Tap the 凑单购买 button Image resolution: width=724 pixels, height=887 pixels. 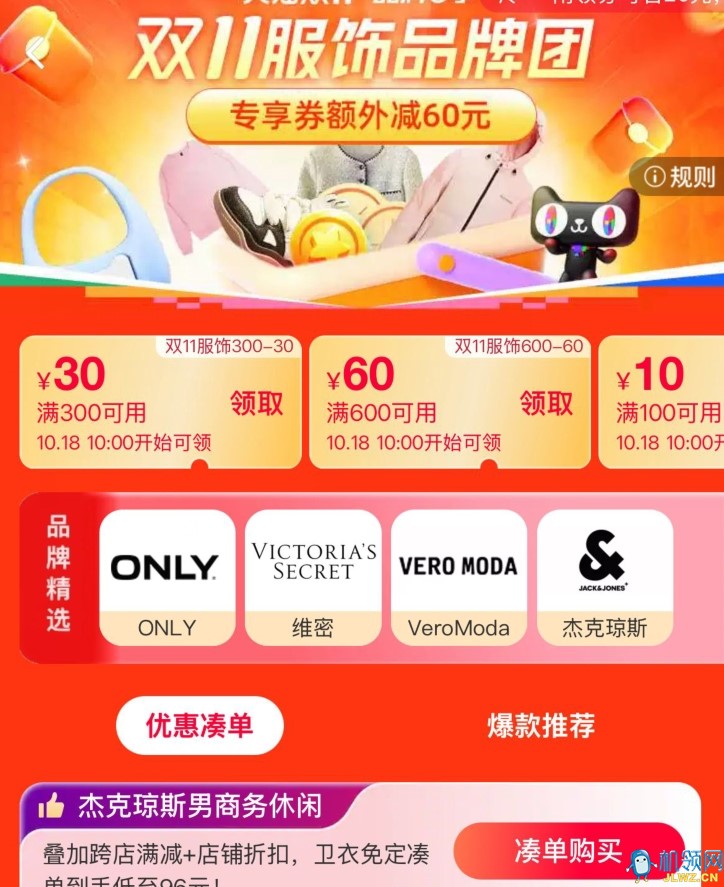coord(568,851)
